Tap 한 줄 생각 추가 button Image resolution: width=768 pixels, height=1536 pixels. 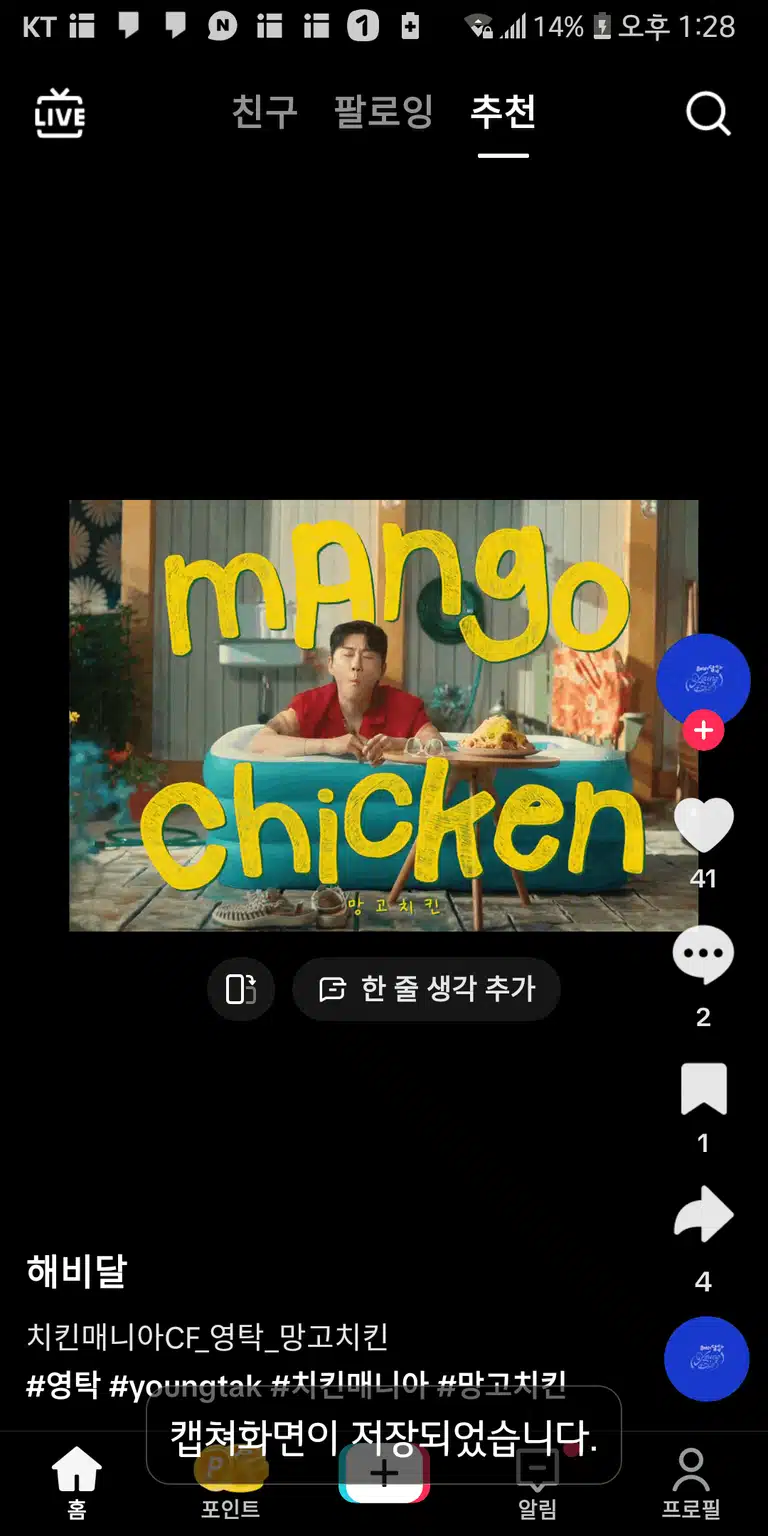tap(426, 989)
